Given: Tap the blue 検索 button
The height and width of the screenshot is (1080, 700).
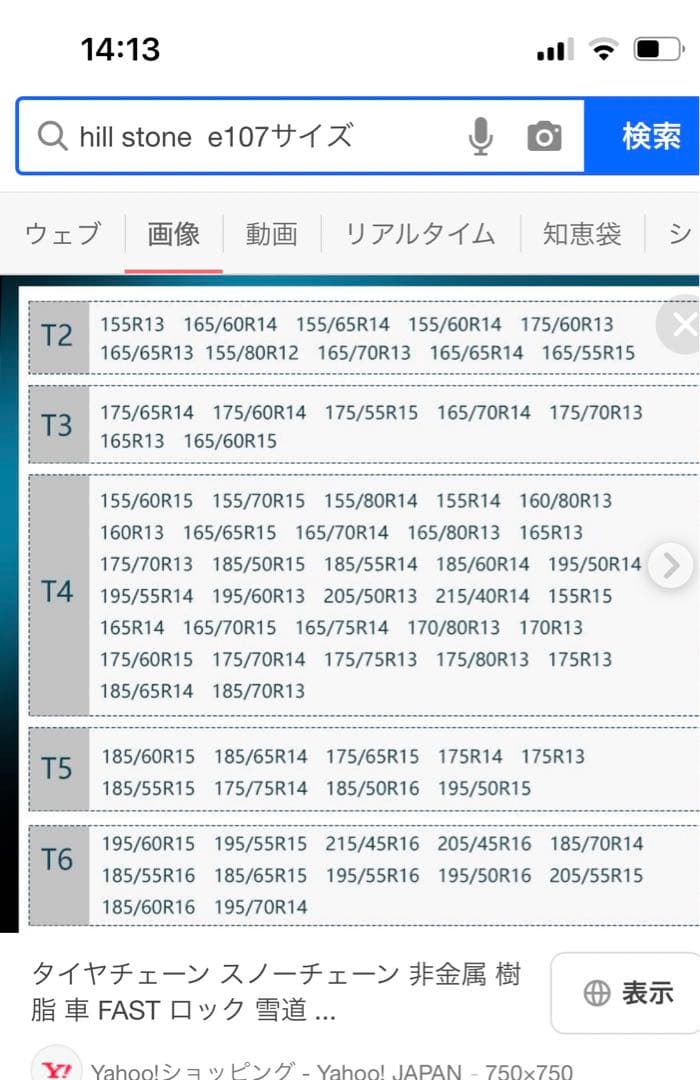Looking at the screenshot, I should click(x=650, y=136).
